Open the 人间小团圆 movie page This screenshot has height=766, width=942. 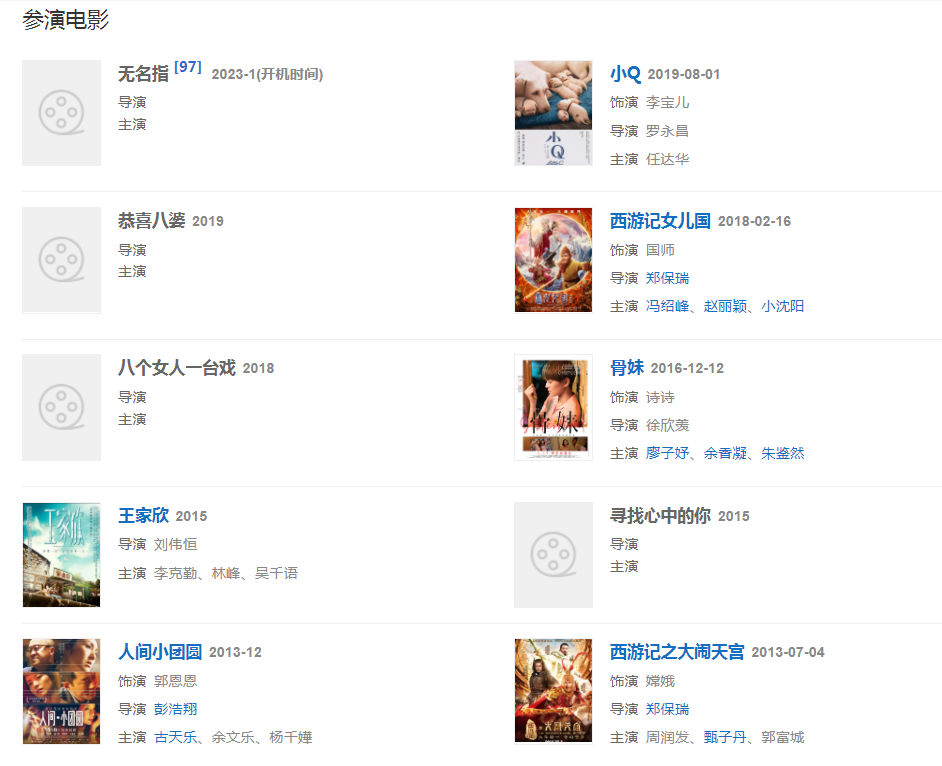(160, 652)
